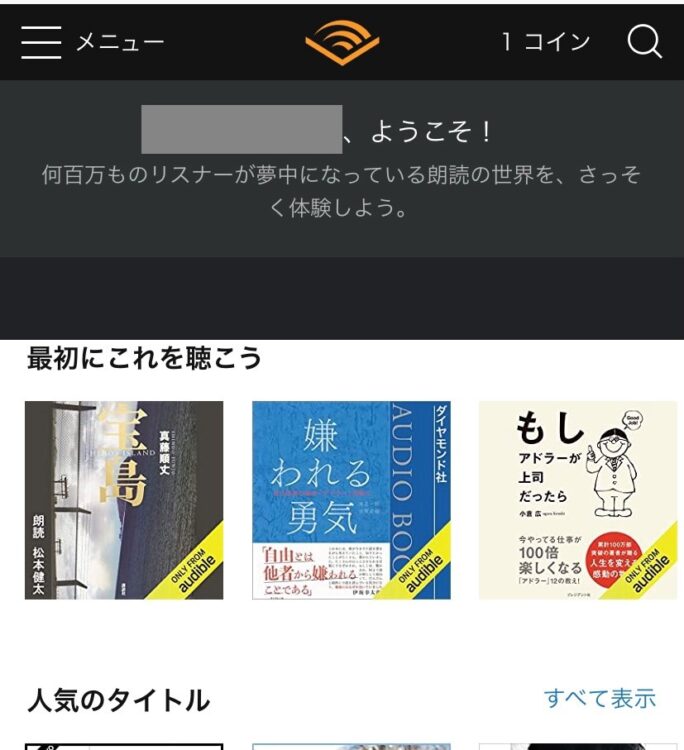
Task: Open もしアドラーが上司だったら audiobook
Action: (577, 500)
